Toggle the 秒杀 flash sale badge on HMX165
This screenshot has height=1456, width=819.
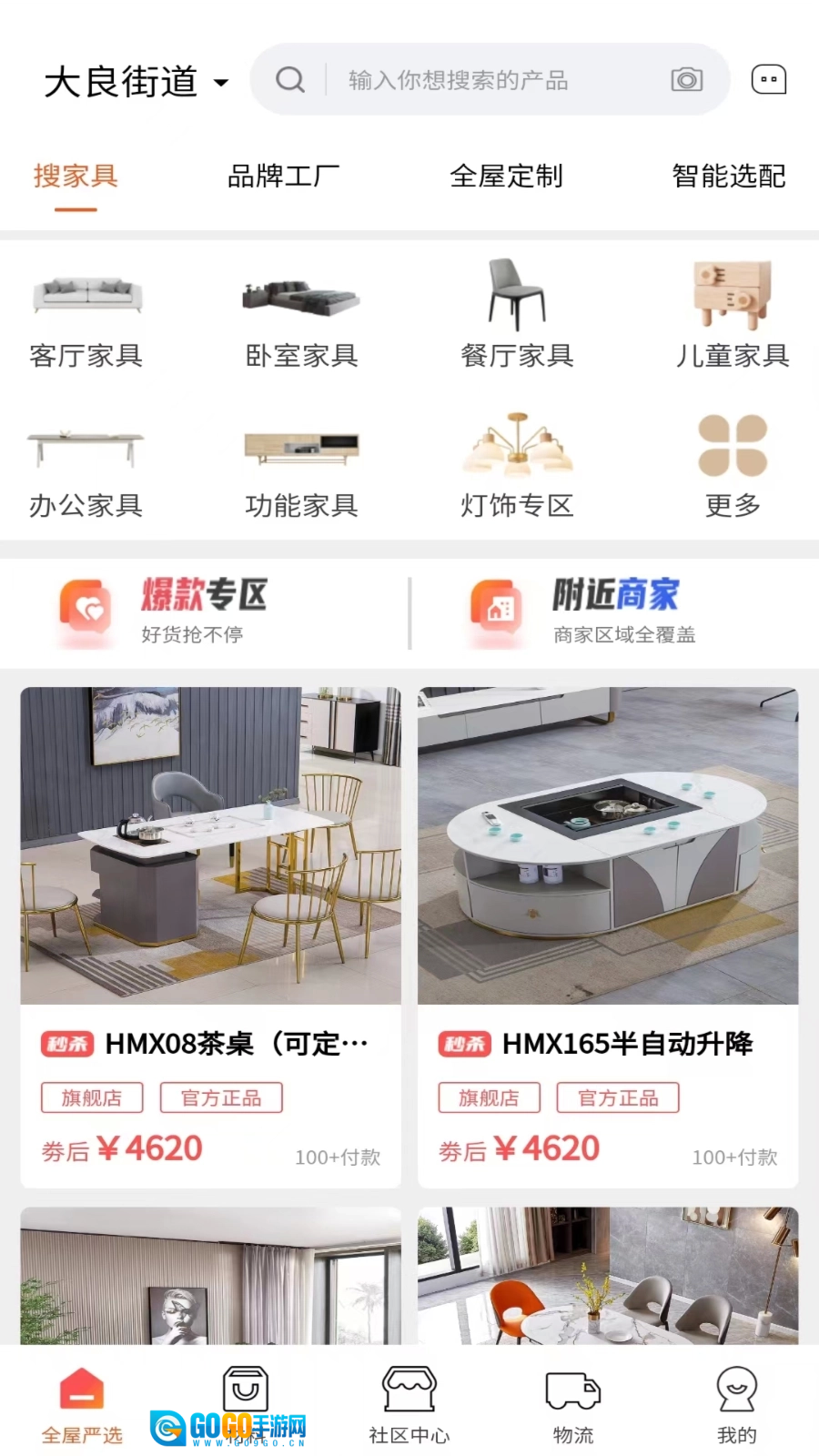pos(466,1045)
